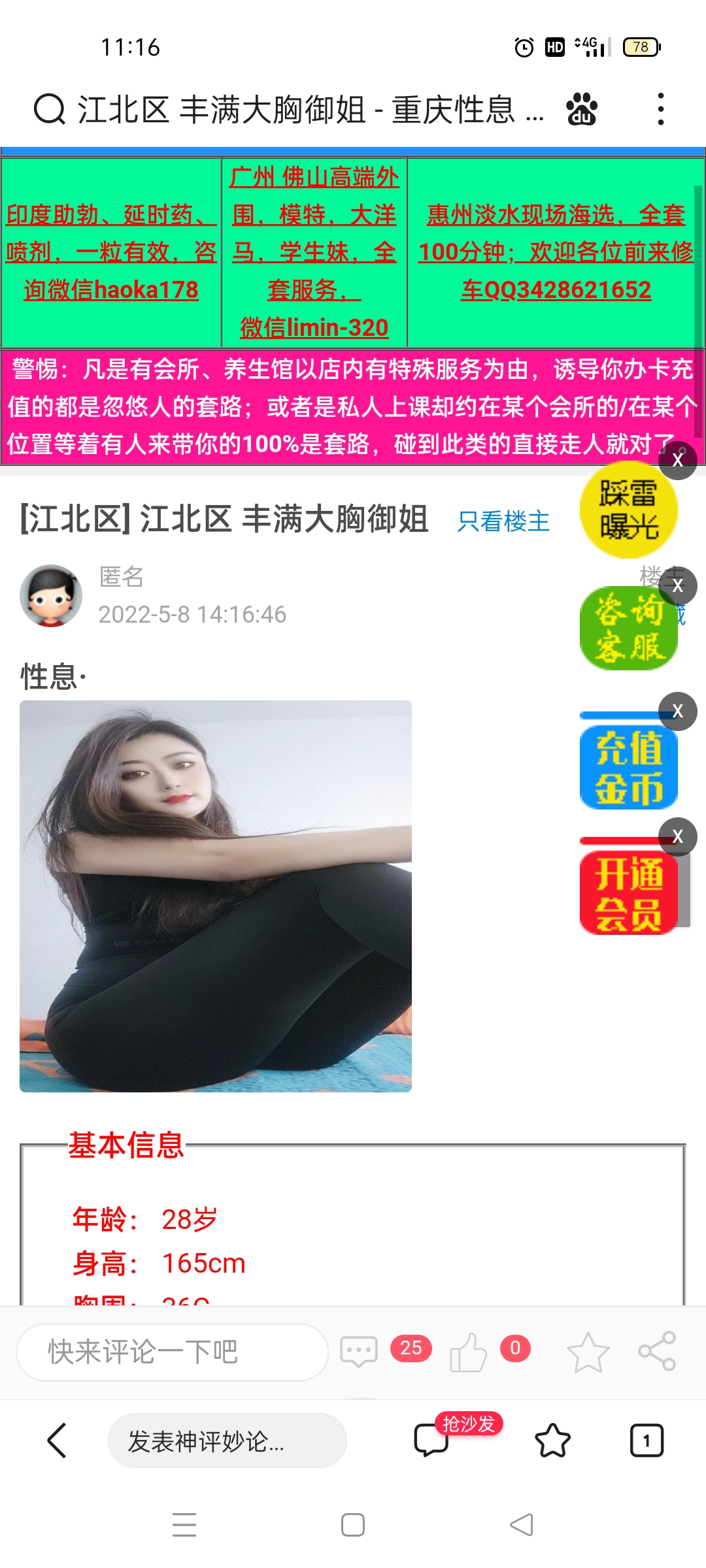Favorite the post with the star icon
706x1568 pixels.
click(x=588, y=1352)
